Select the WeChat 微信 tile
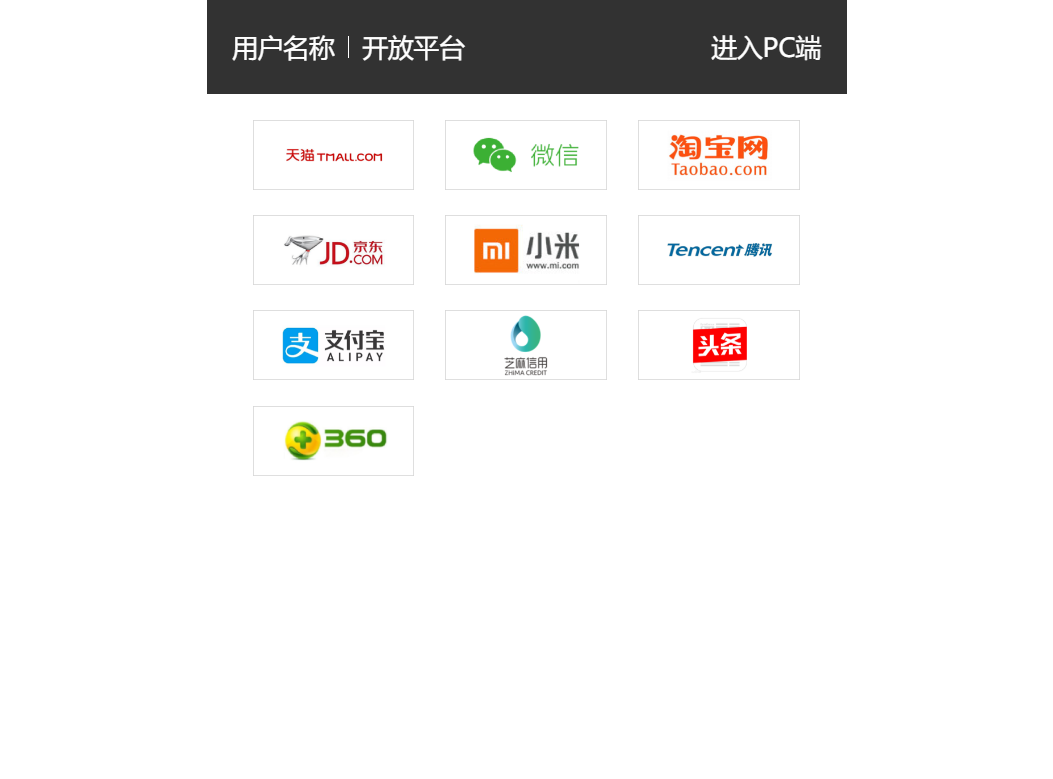Image resolution: width=1053 pixels, height=779 pixels. click(x=526, y=155)
